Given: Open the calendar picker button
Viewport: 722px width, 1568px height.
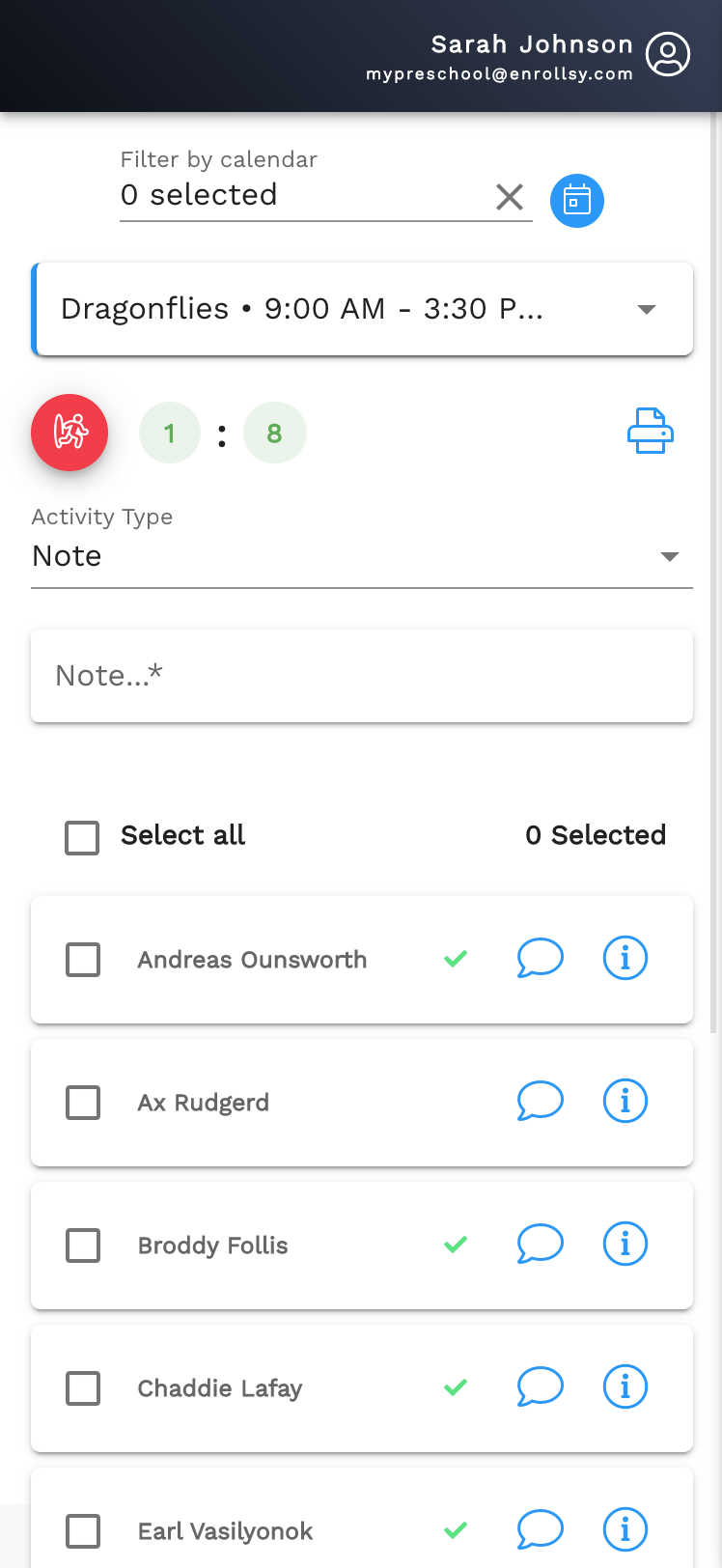Looking at the screenshot, I should pyautogui.click(x=577, y=201).
